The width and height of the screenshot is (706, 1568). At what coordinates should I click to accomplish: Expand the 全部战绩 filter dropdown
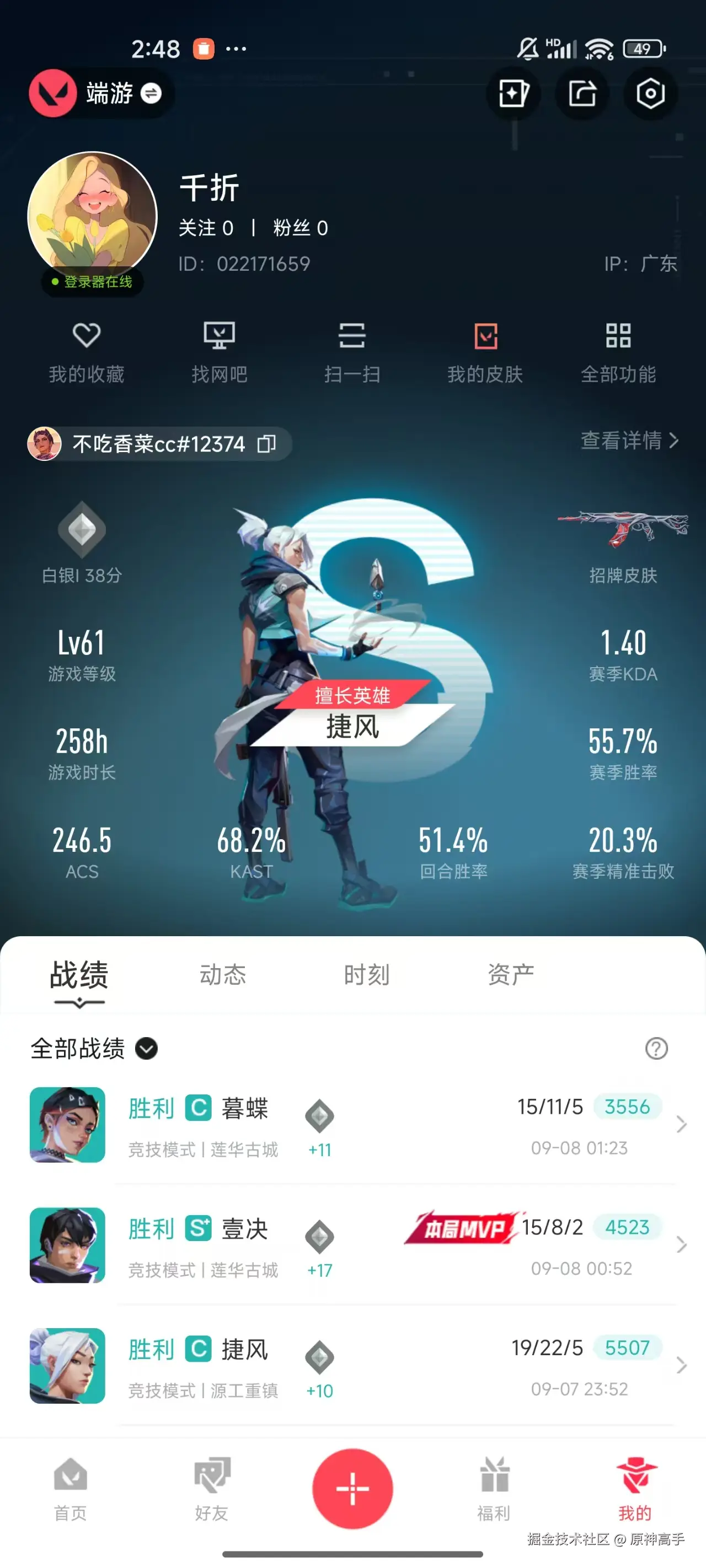tap(146, 1048)
